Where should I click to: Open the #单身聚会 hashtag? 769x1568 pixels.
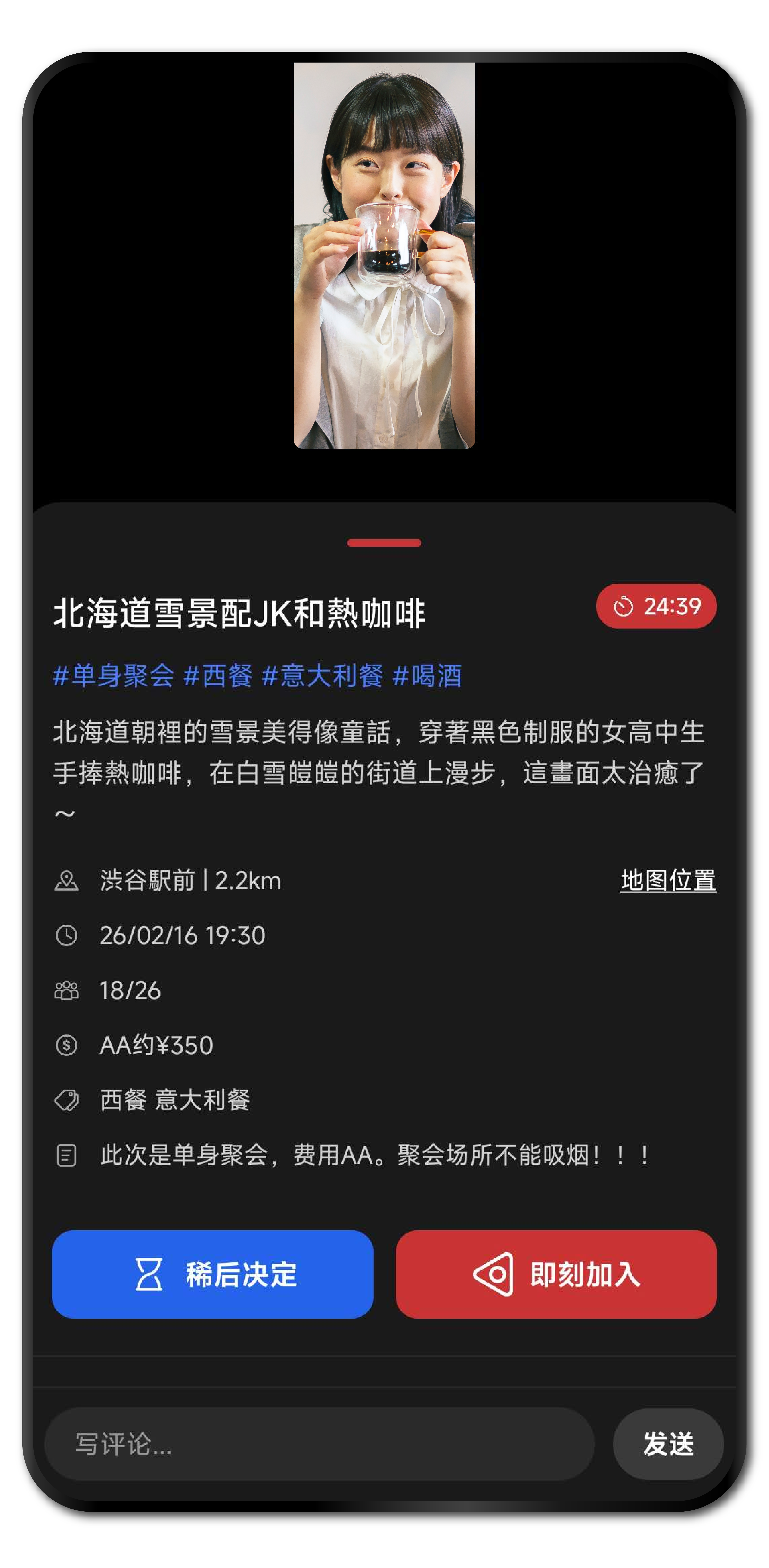click(113, 676)
